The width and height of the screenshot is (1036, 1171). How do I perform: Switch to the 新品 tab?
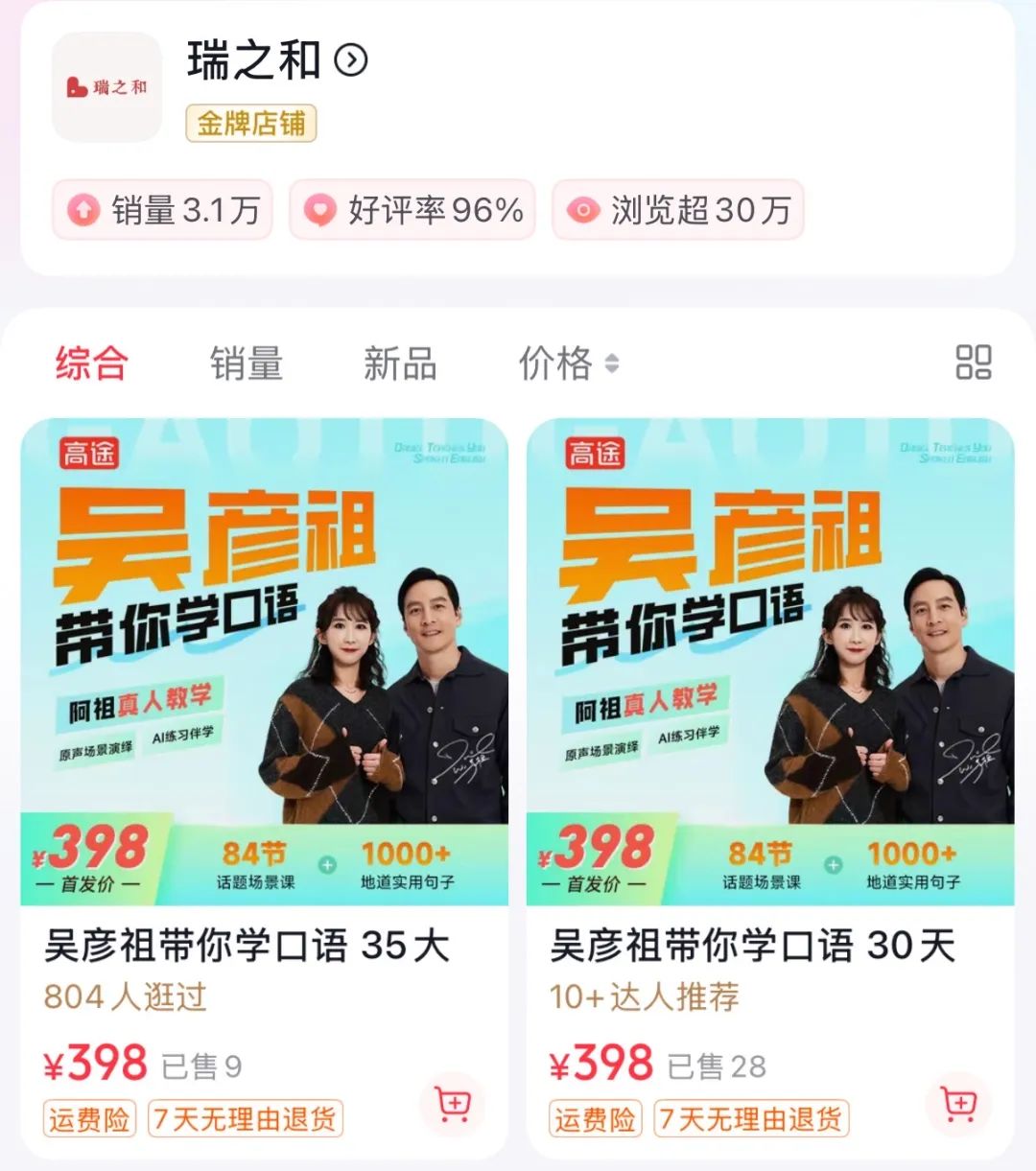401,363
